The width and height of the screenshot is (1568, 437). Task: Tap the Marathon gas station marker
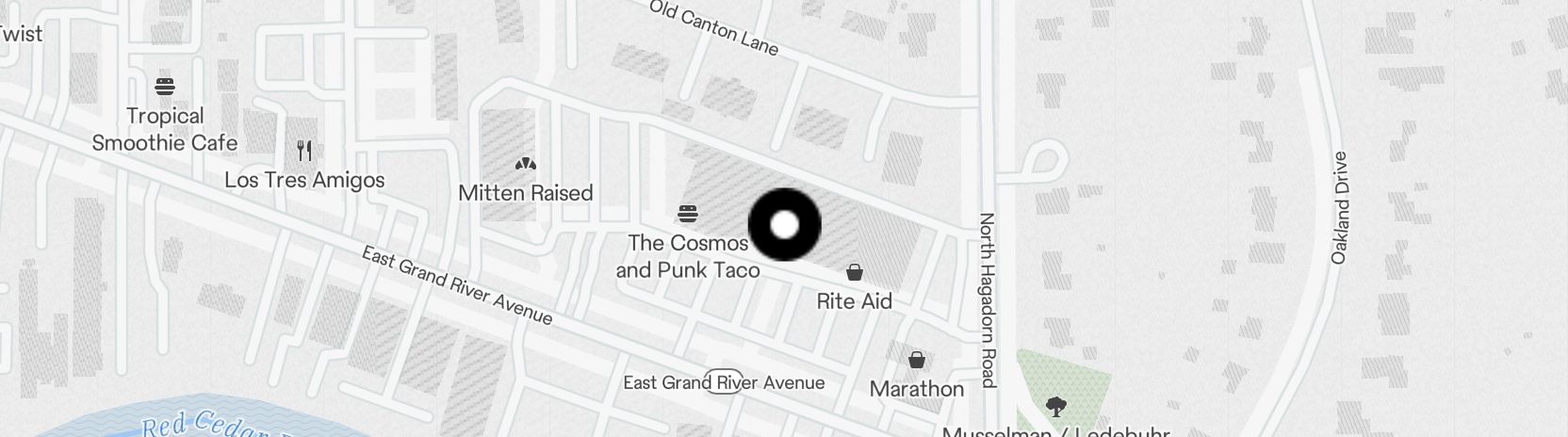pos(916,361)
